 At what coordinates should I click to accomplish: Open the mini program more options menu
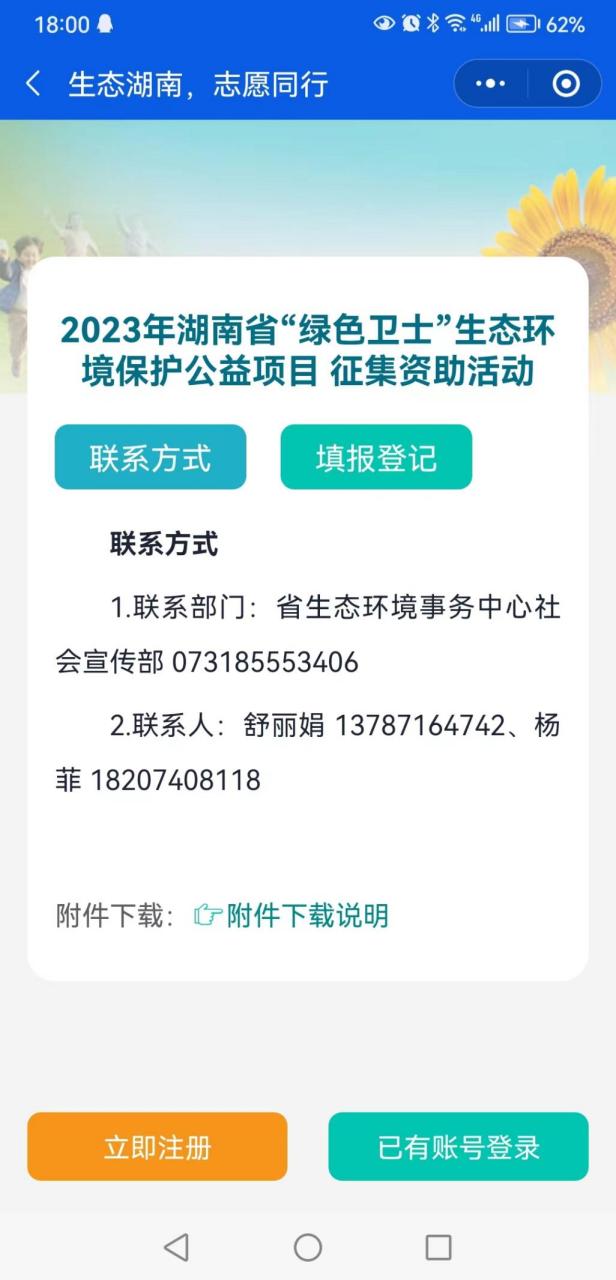pyautogui.click(x=491, y=84)
